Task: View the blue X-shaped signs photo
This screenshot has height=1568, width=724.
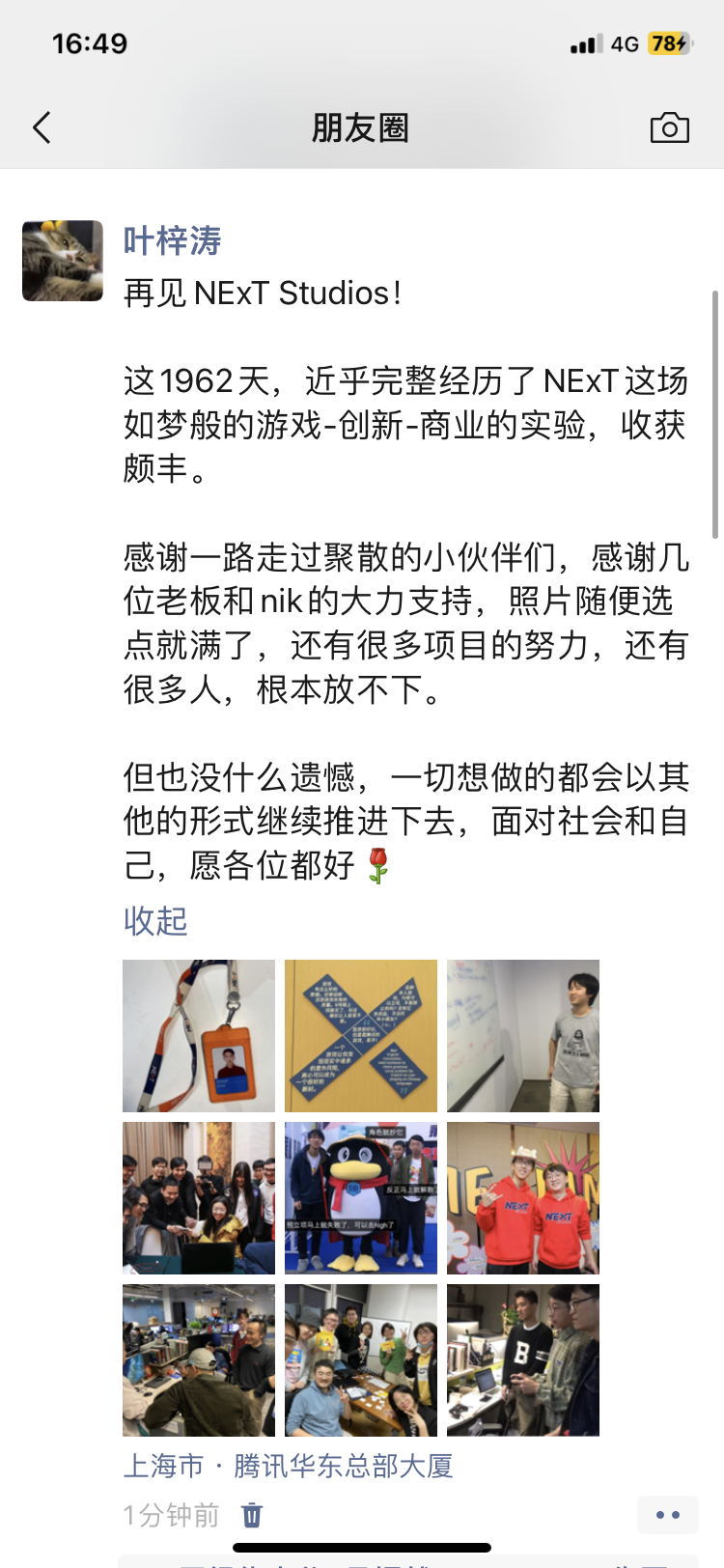Action: (361, 1036)
